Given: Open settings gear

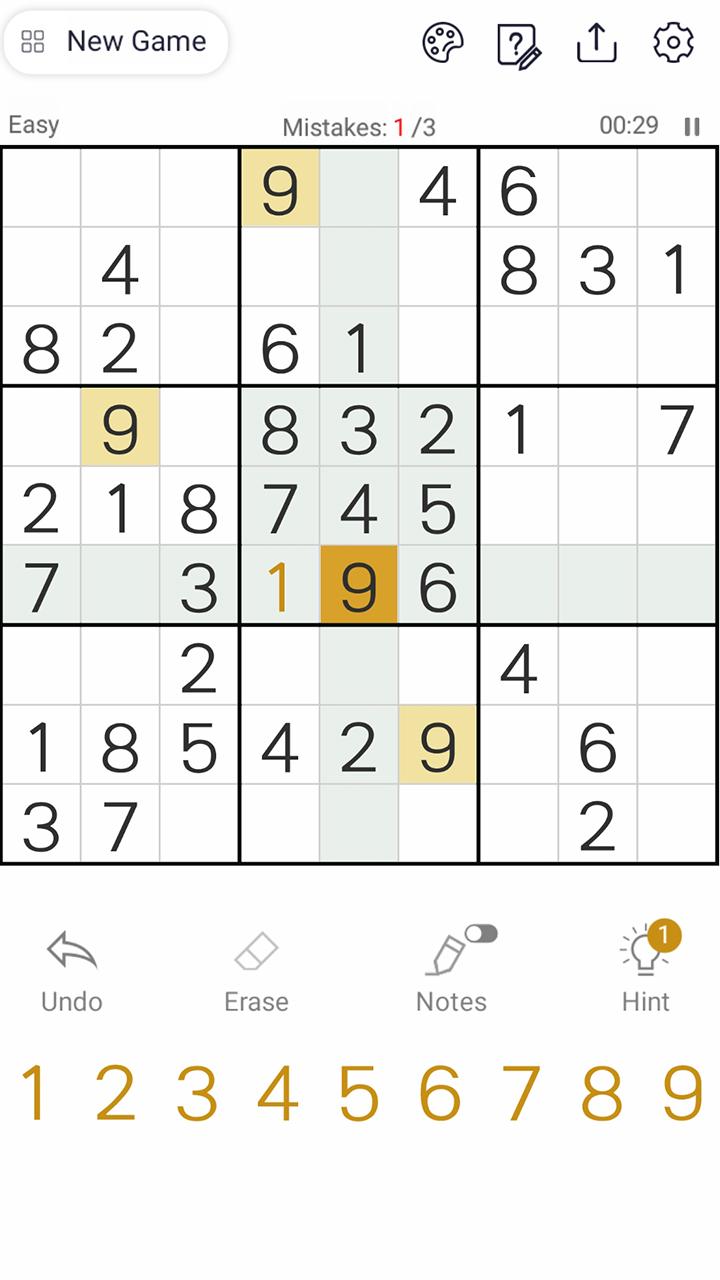Looking at the screenshot, I should (673, 43).
